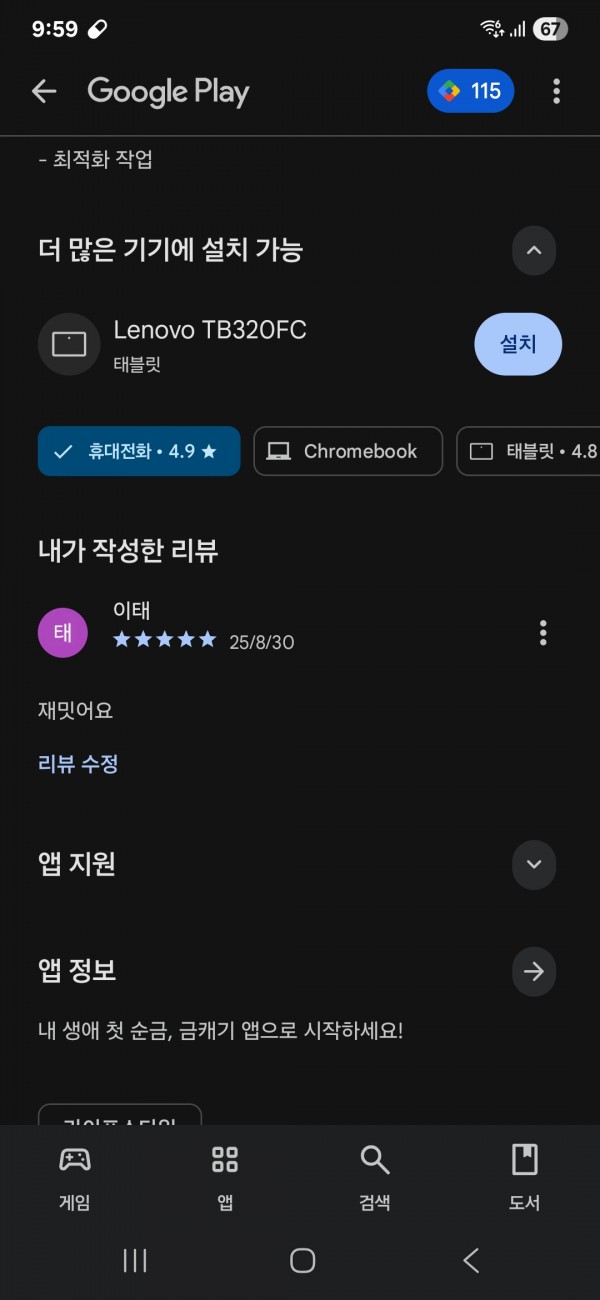Tap the system home button
Viewport: 600px width, 1300px height.
[x=302, y=1261]
